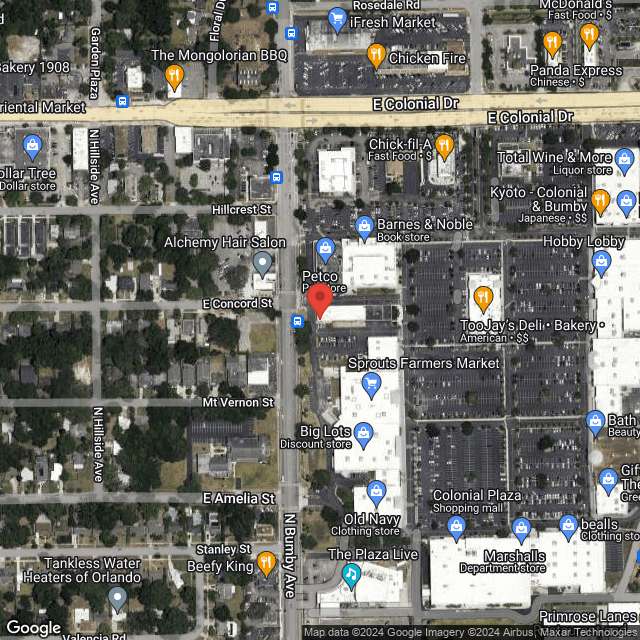640x640 pixels.
Task: Open the Old Navy clothing store pin
Action: click(x=376, y=492)
